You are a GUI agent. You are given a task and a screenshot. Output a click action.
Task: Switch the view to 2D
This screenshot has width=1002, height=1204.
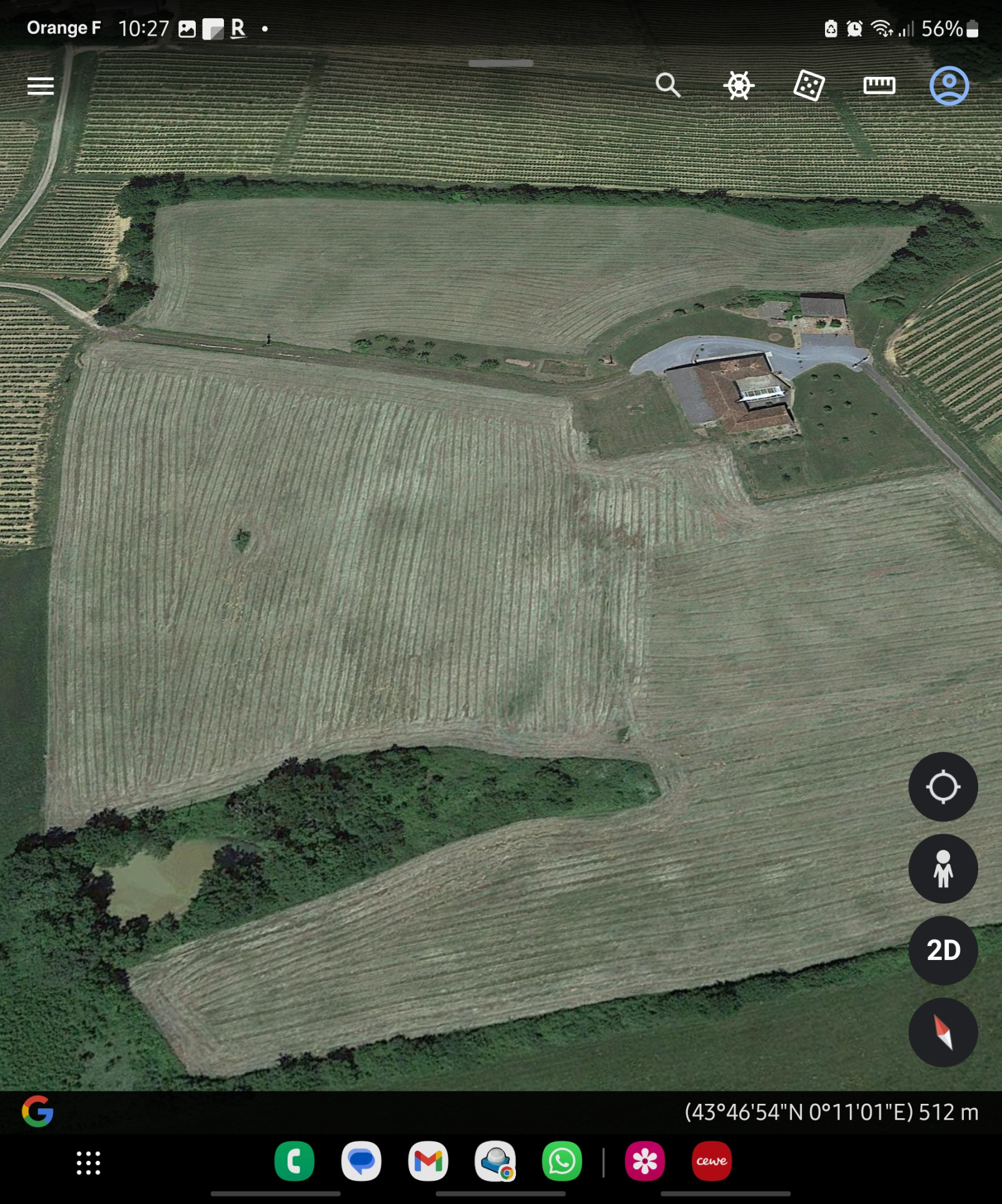pyautogui.click(x=943, y=950)
